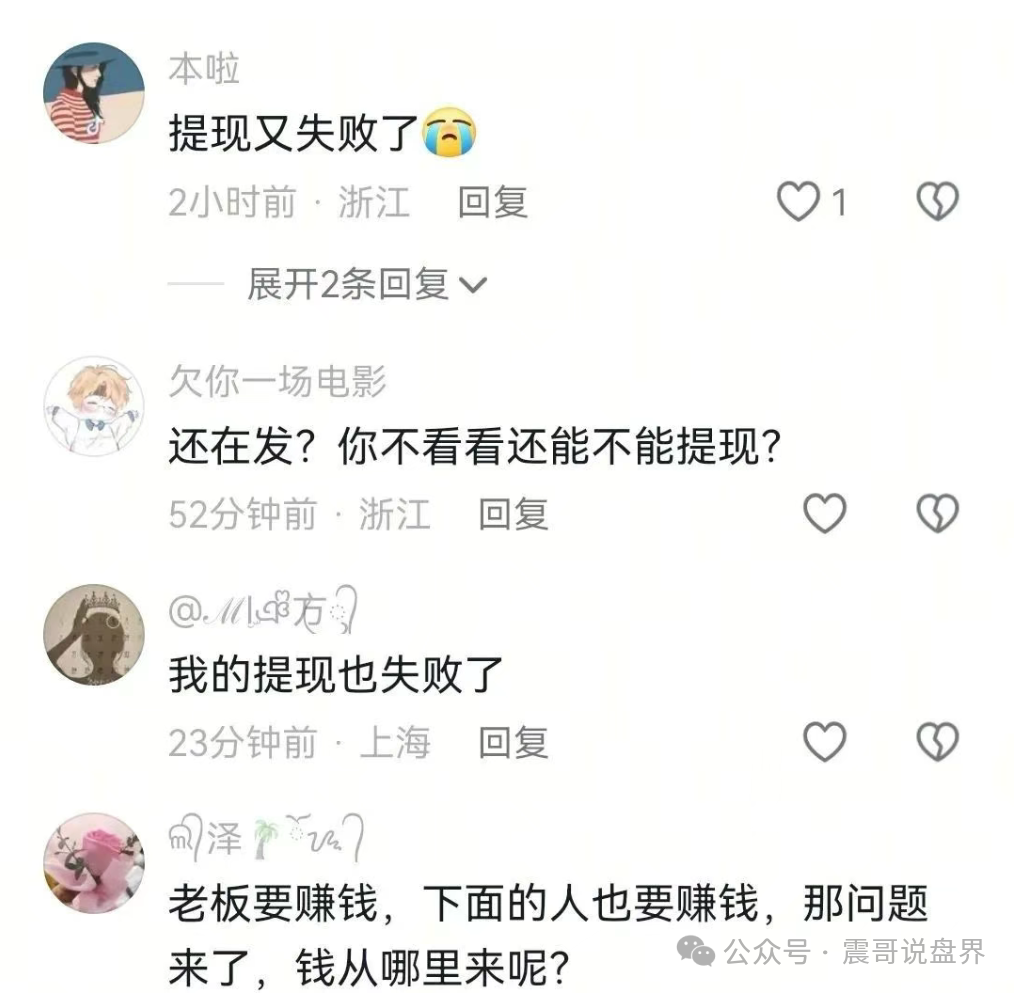The height and width of the screenshot is (993, 1018).
Task: View the profile of the 上海 commenter
Action: pyautogui.click(x=94, y=635)
